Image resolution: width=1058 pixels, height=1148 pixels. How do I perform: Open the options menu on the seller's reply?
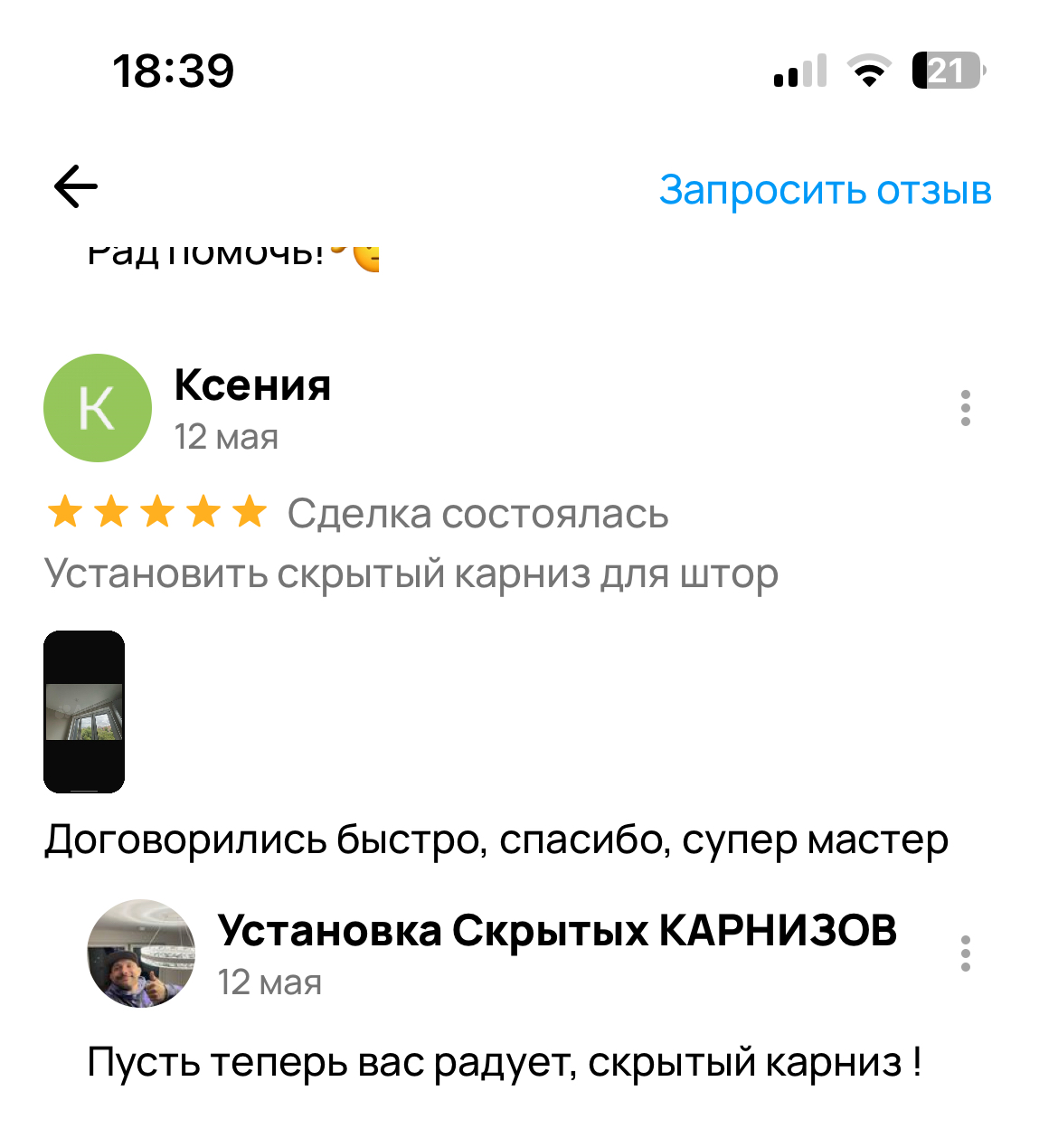(x=965, y=954)
